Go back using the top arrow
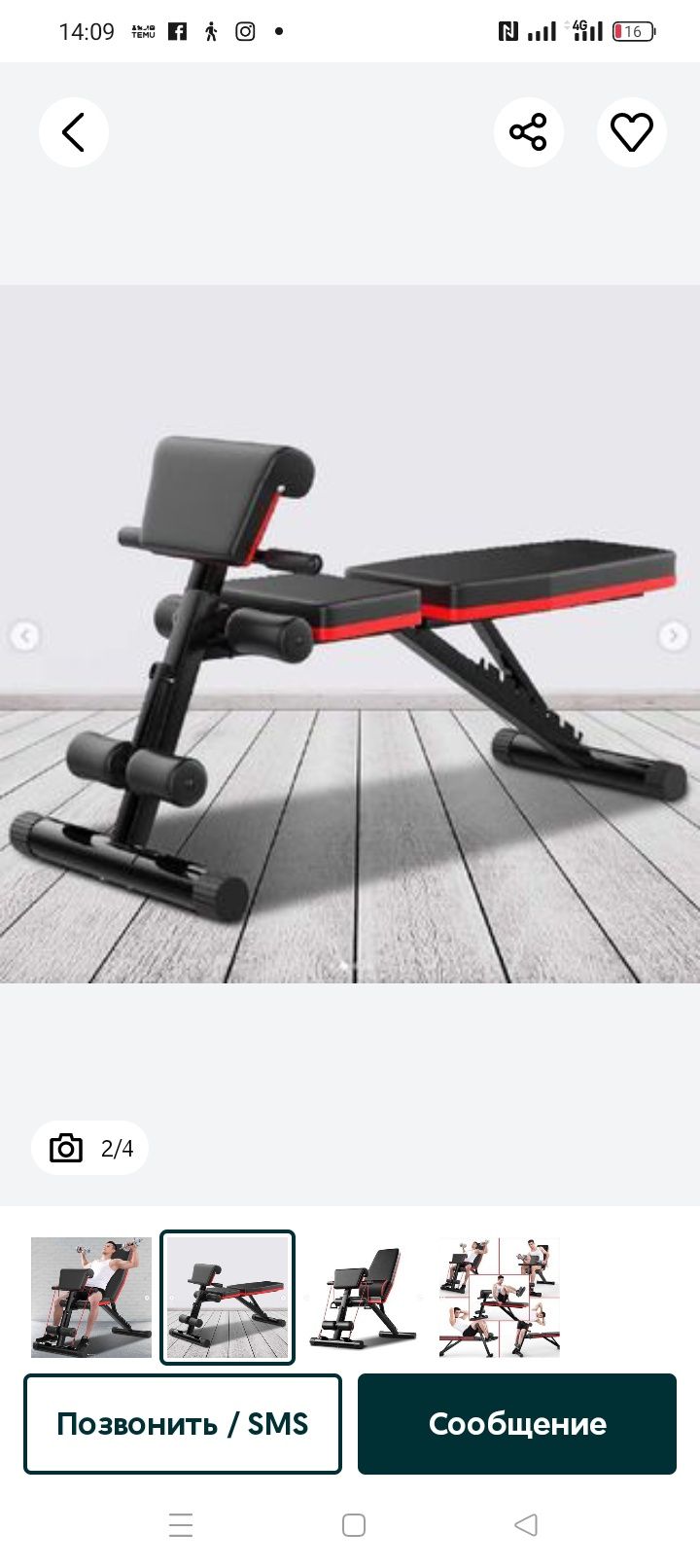700x1568 pixels. click(74, 132)
